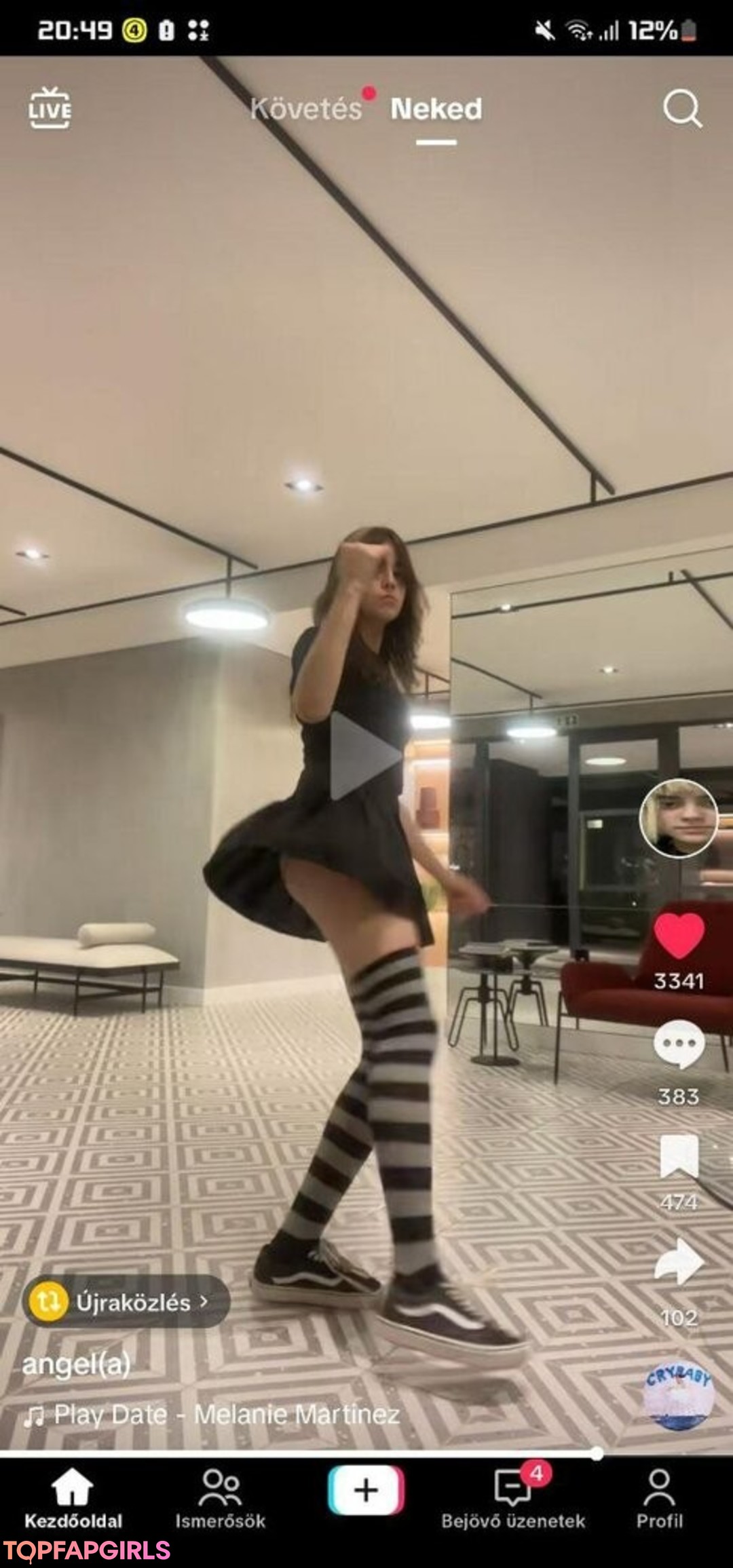This screenshot has width=733, height=1568.
Task: Open the search magnifier
Action: pyautogui.click(x=681, y=109)
